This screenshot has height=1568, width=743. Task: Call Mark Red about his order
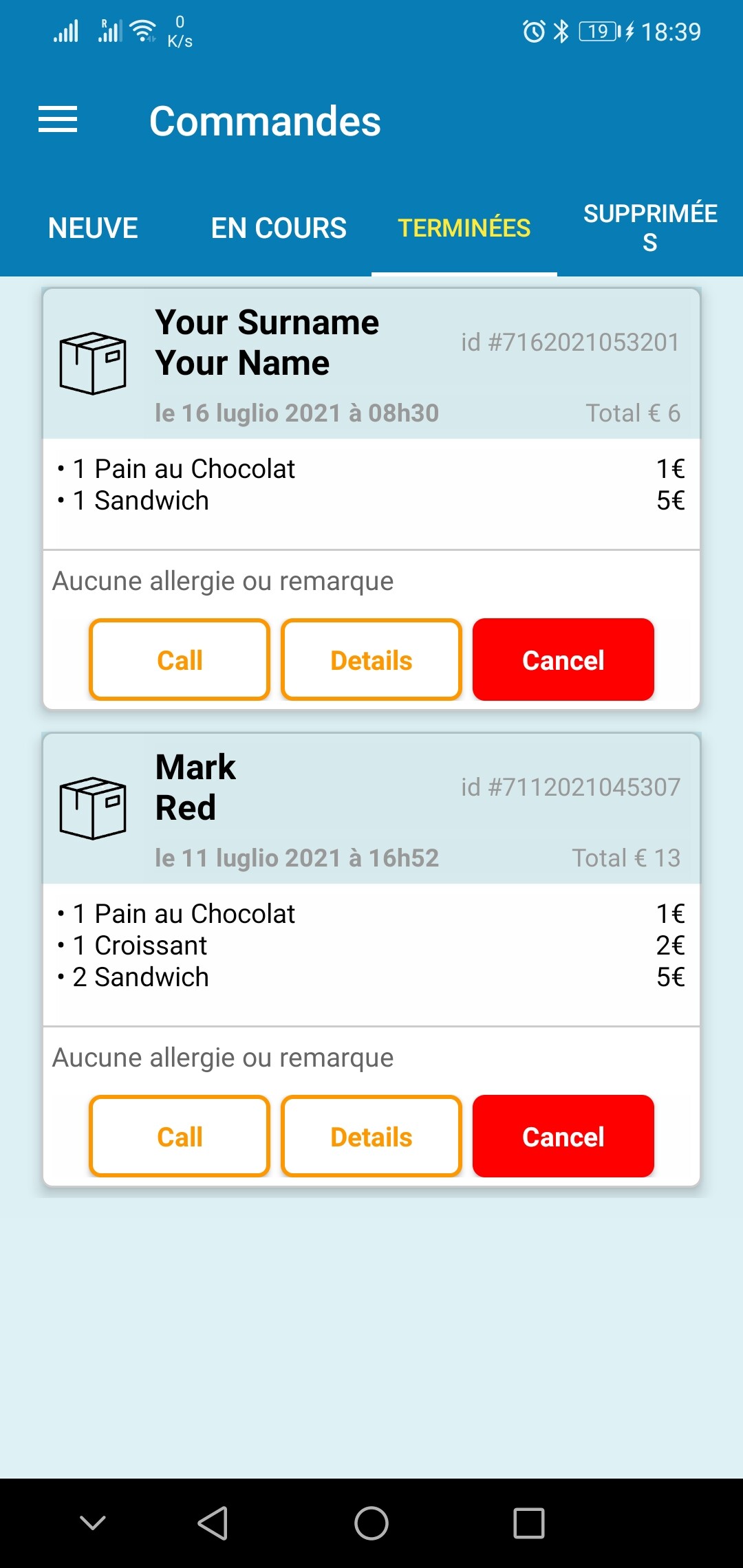click(180, 1137)
